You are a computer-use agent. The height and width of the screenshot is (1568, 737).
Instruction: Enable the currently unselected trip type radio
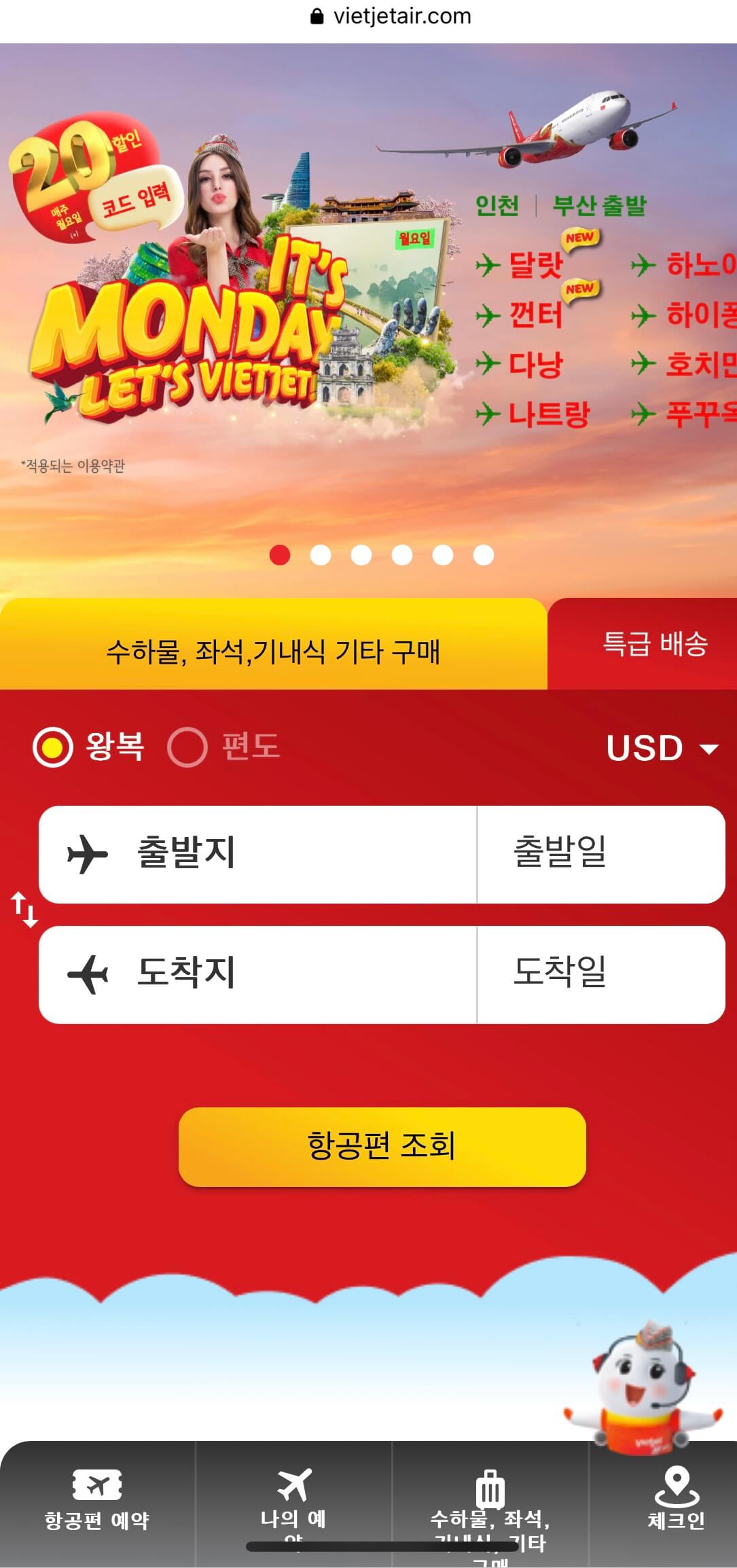187,747
